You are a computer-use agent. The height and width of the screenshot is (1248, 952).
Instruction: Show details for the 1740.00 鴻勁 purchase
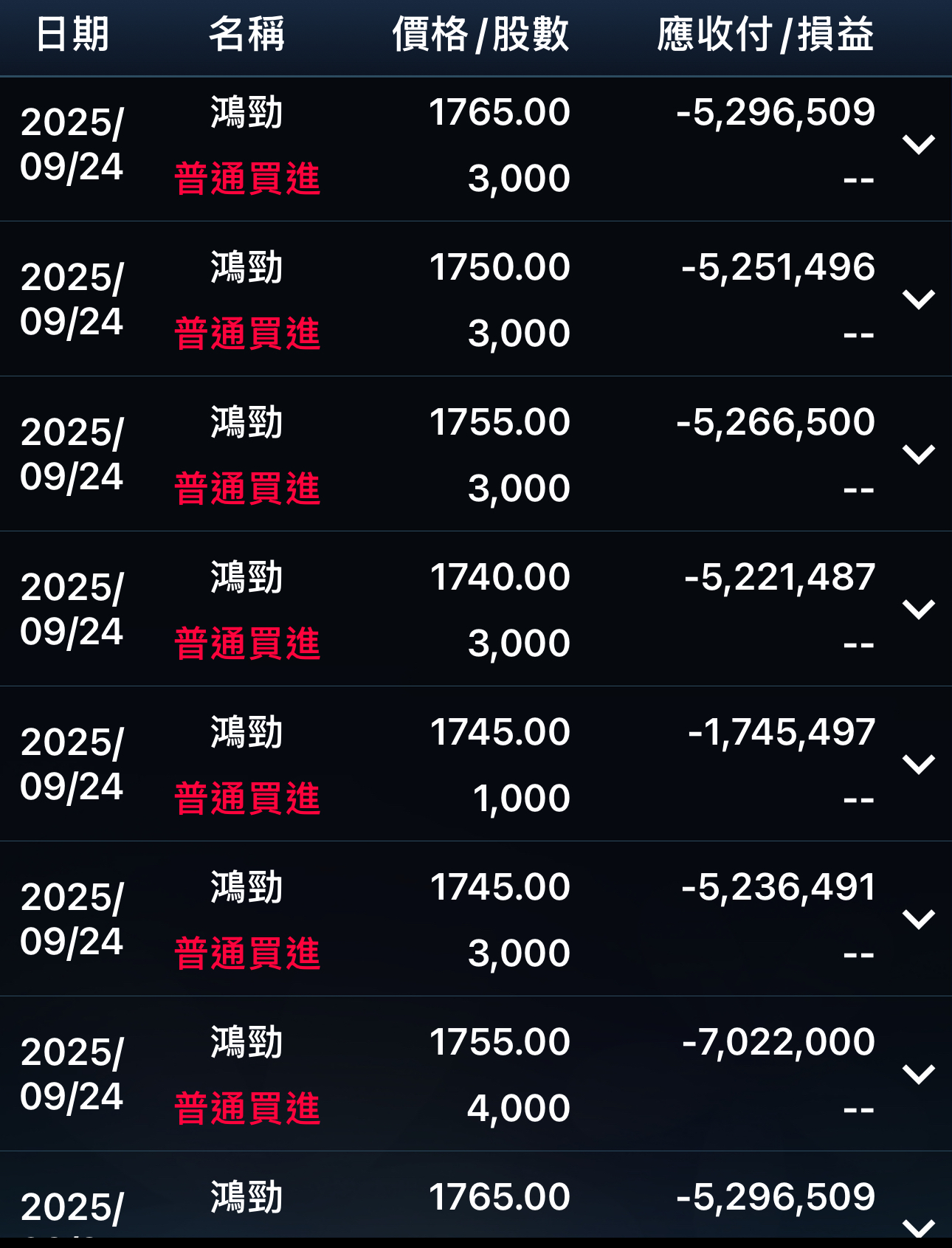click(919, 610)
